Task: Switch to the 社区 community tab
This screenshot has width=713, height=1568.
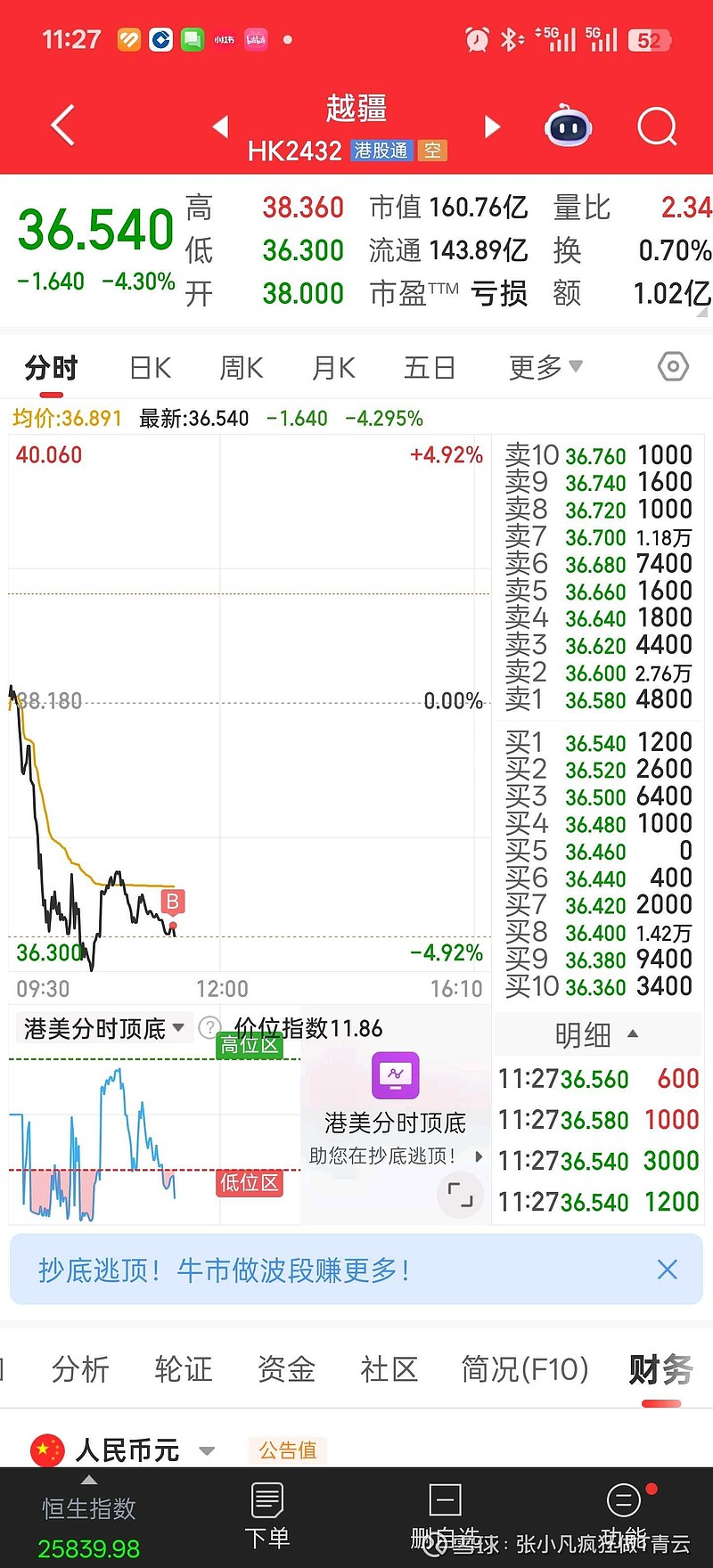Action: click(388, 1370)
